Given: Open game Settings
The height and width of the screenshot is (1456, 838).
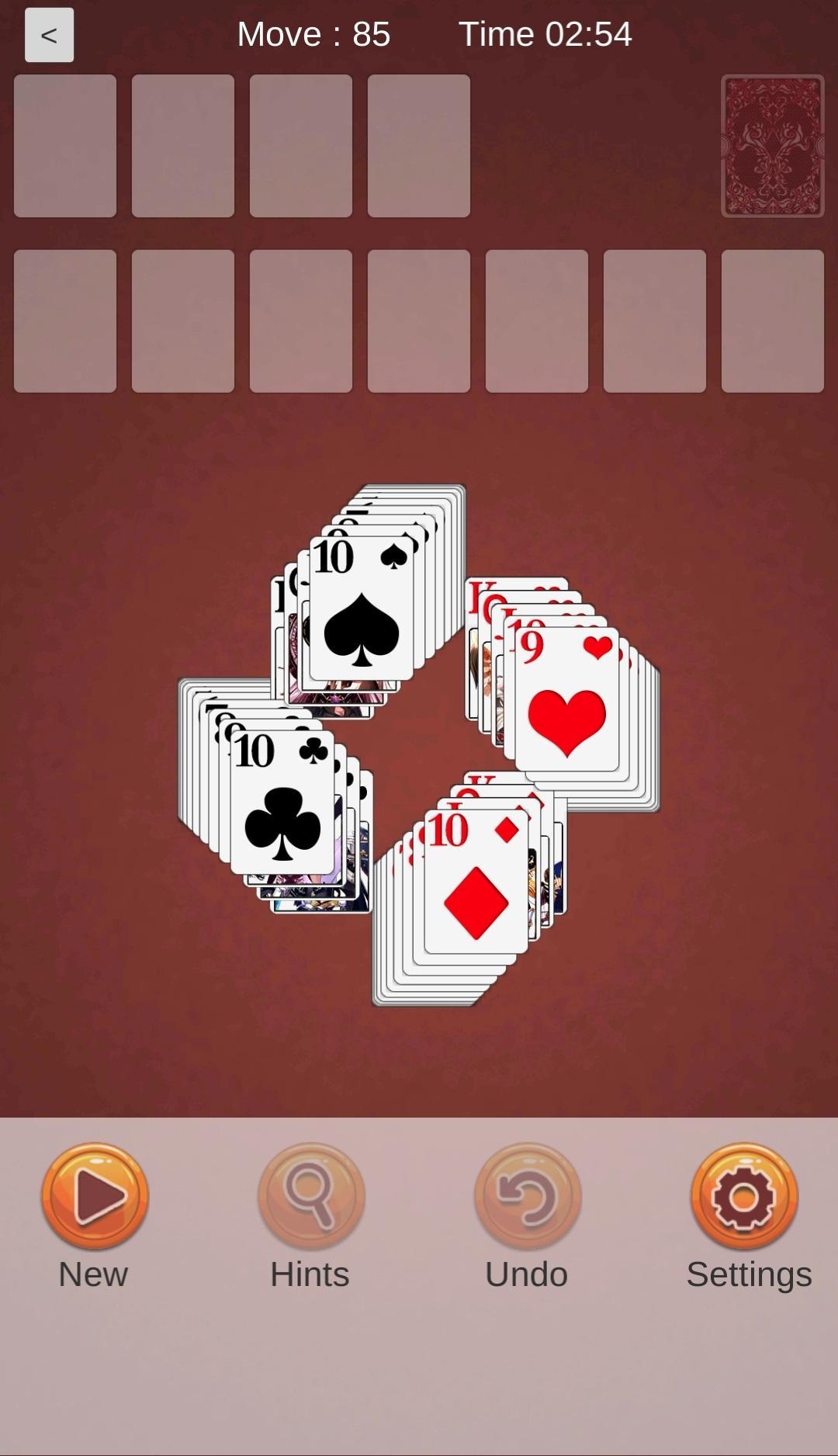Looking at the screenshot, I should pyautogui.click(x=744, y=1195).
